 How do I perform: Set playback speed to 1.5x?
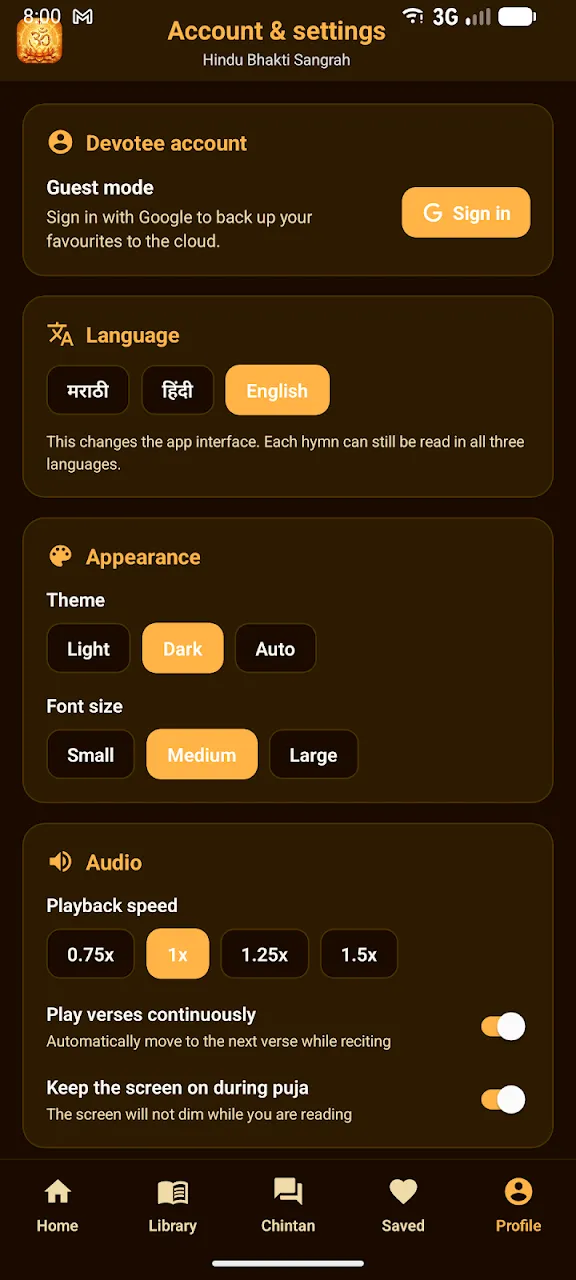tap(359, 954)
